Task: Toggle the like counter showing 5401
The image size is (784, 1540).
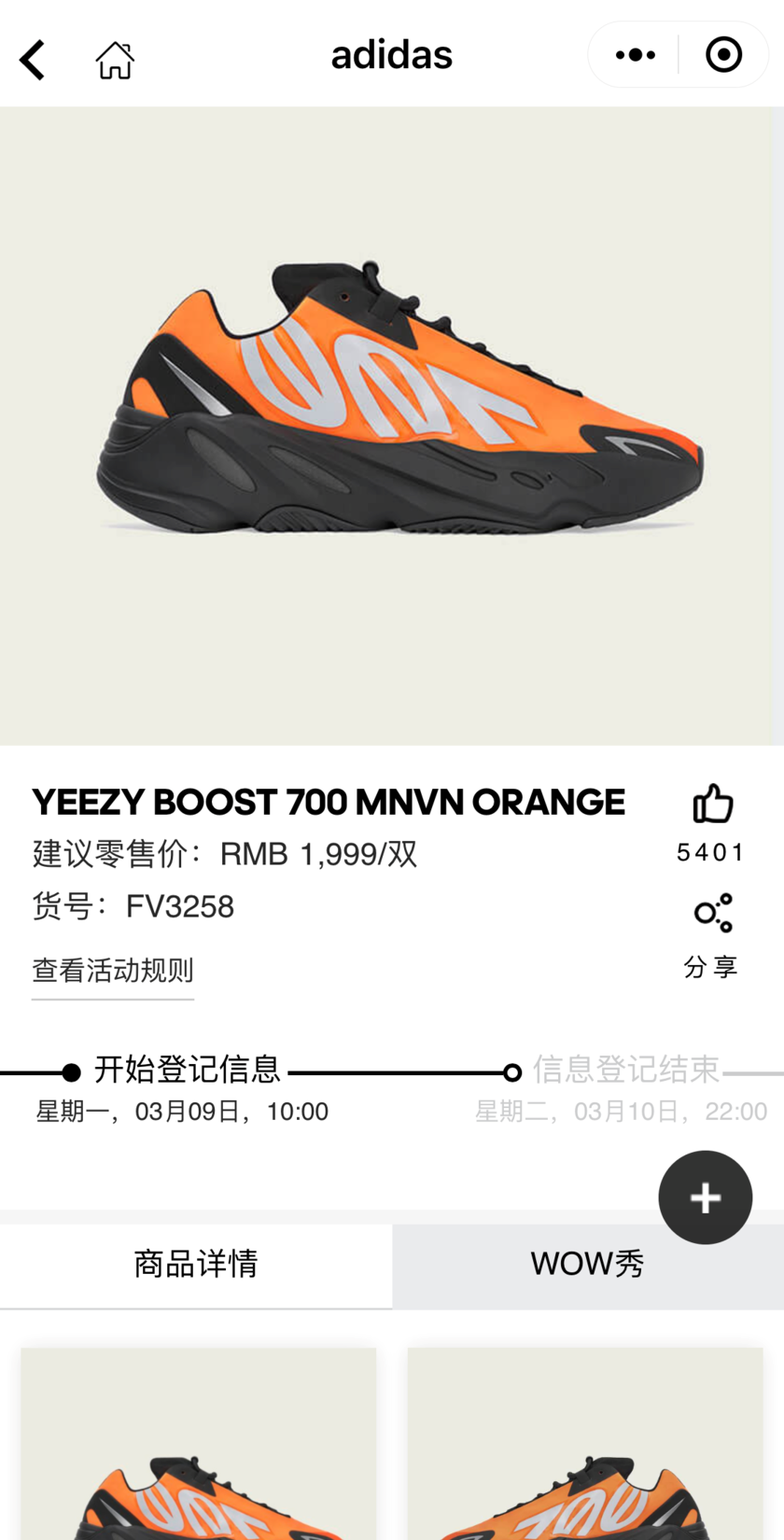Action: tap(711, 850)
